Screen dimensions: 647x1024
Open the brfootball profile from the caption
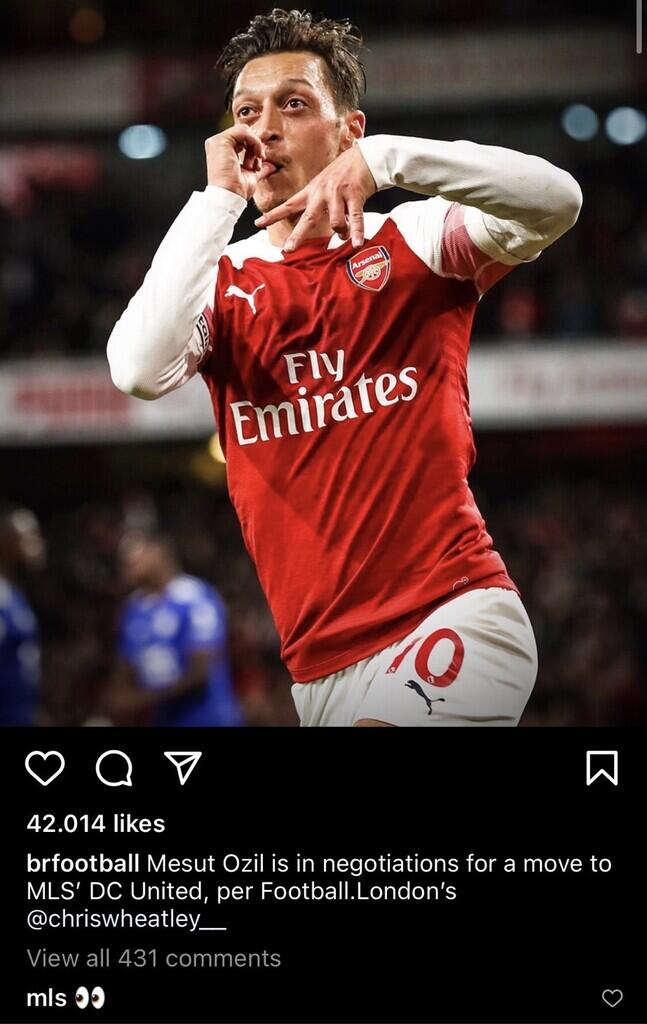[83, 863]
